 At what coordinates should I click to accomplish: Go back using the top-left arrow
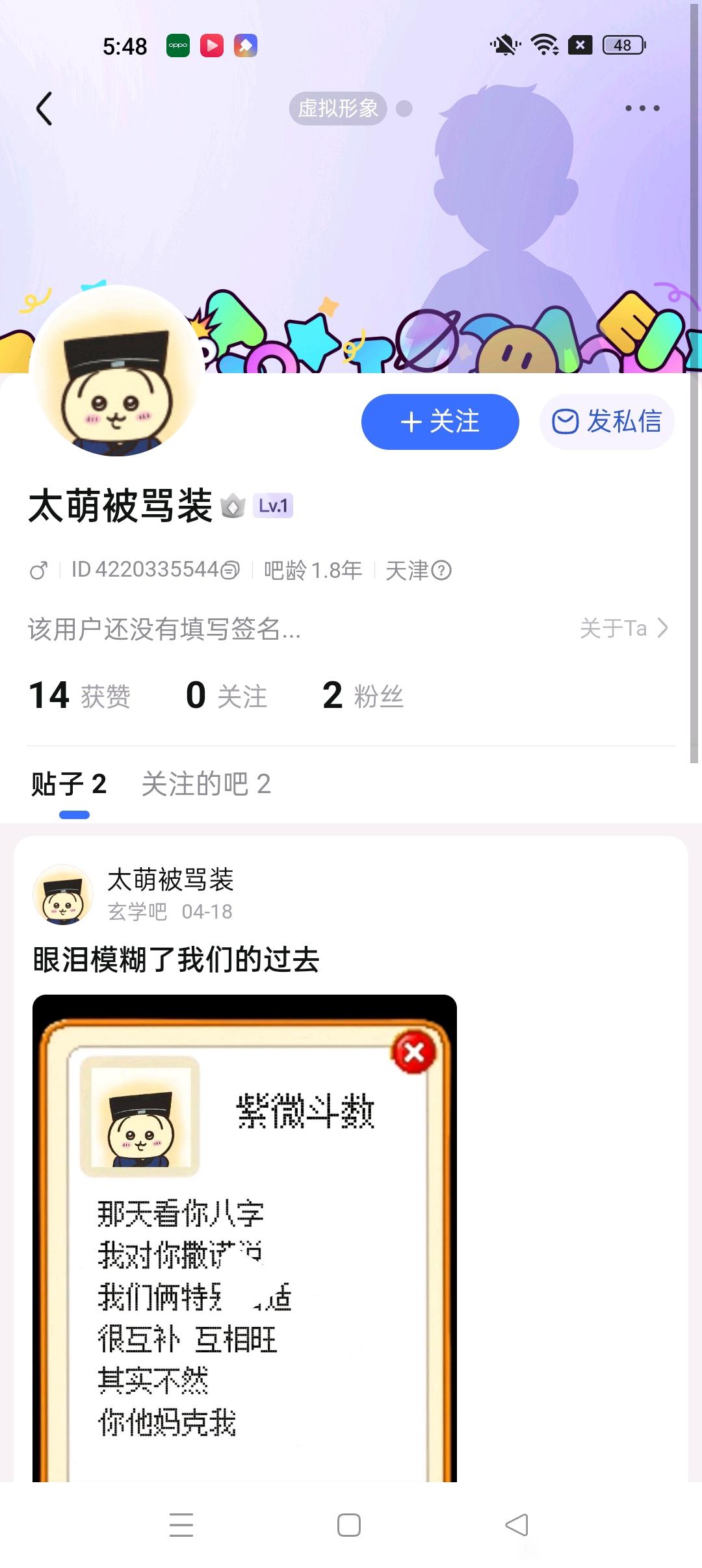pos(44,109)
